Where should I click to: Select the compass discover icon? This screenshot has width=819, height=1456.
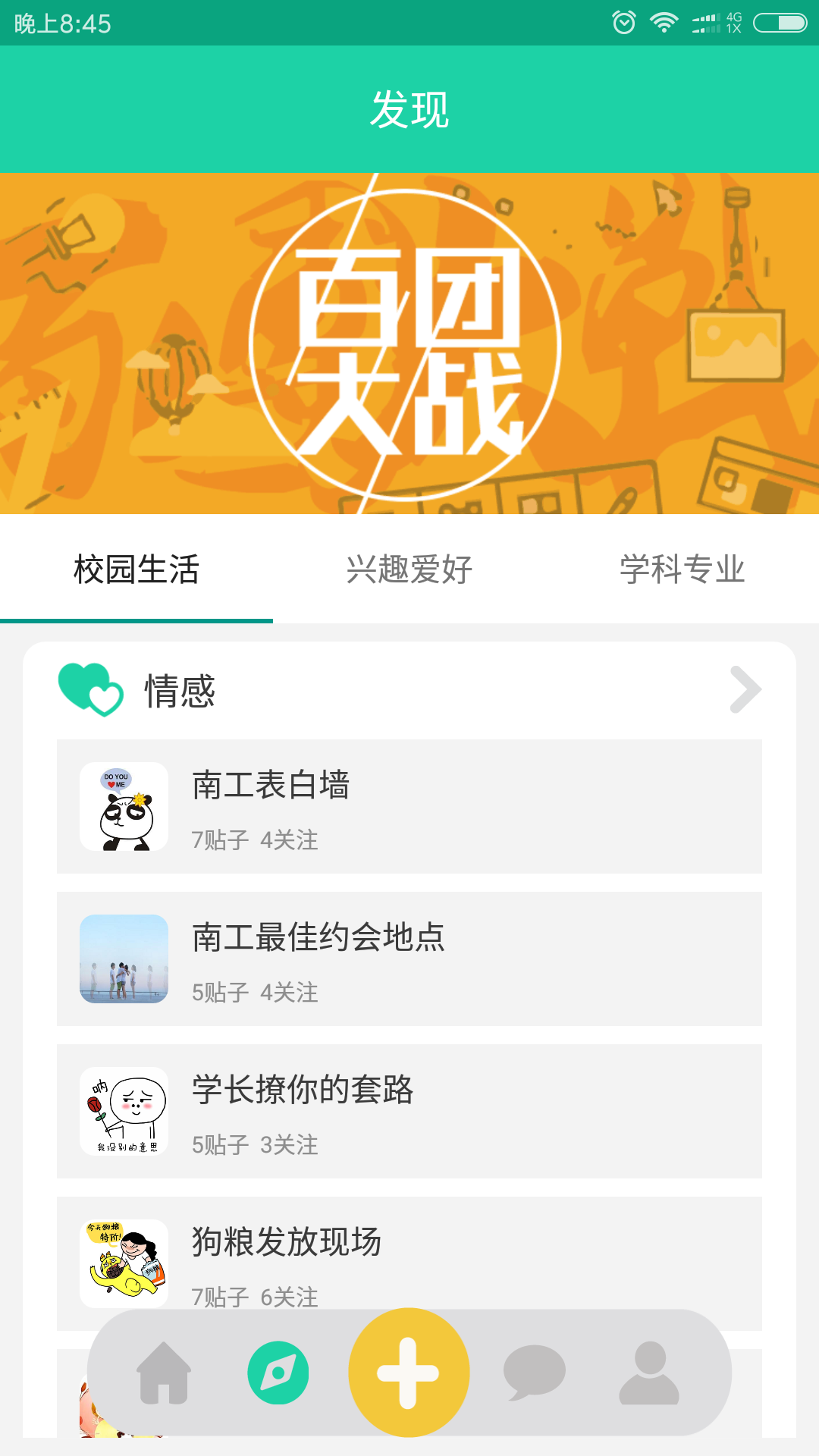click(280, 1369)
